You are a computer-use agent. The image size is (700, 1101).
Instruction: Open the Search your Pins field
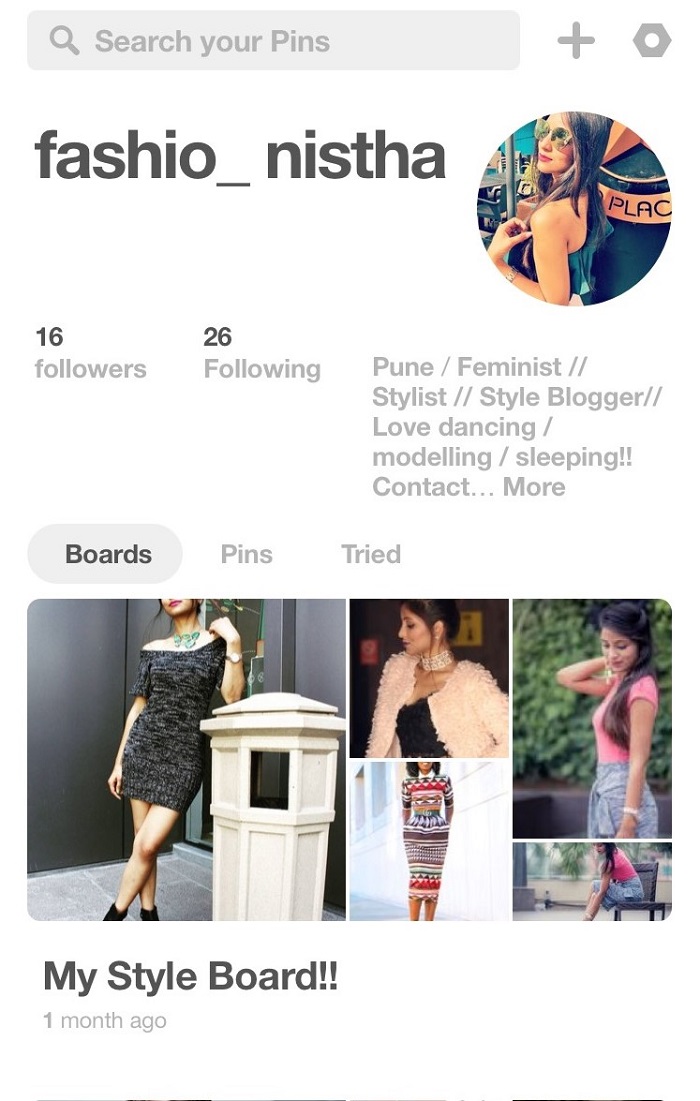[273, 41]
